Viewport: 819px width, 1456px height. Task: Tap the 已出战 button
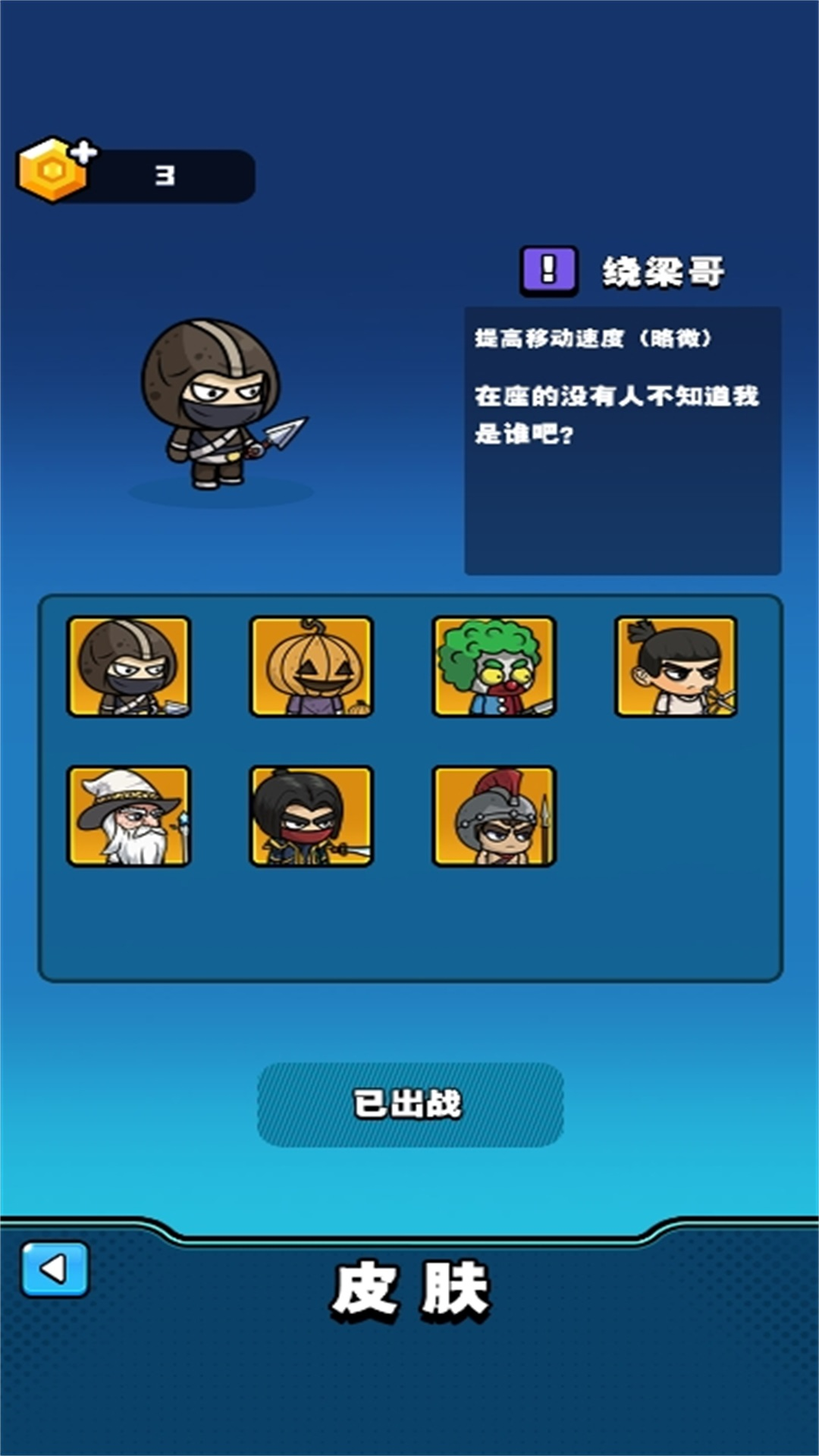click(409, 1104)
